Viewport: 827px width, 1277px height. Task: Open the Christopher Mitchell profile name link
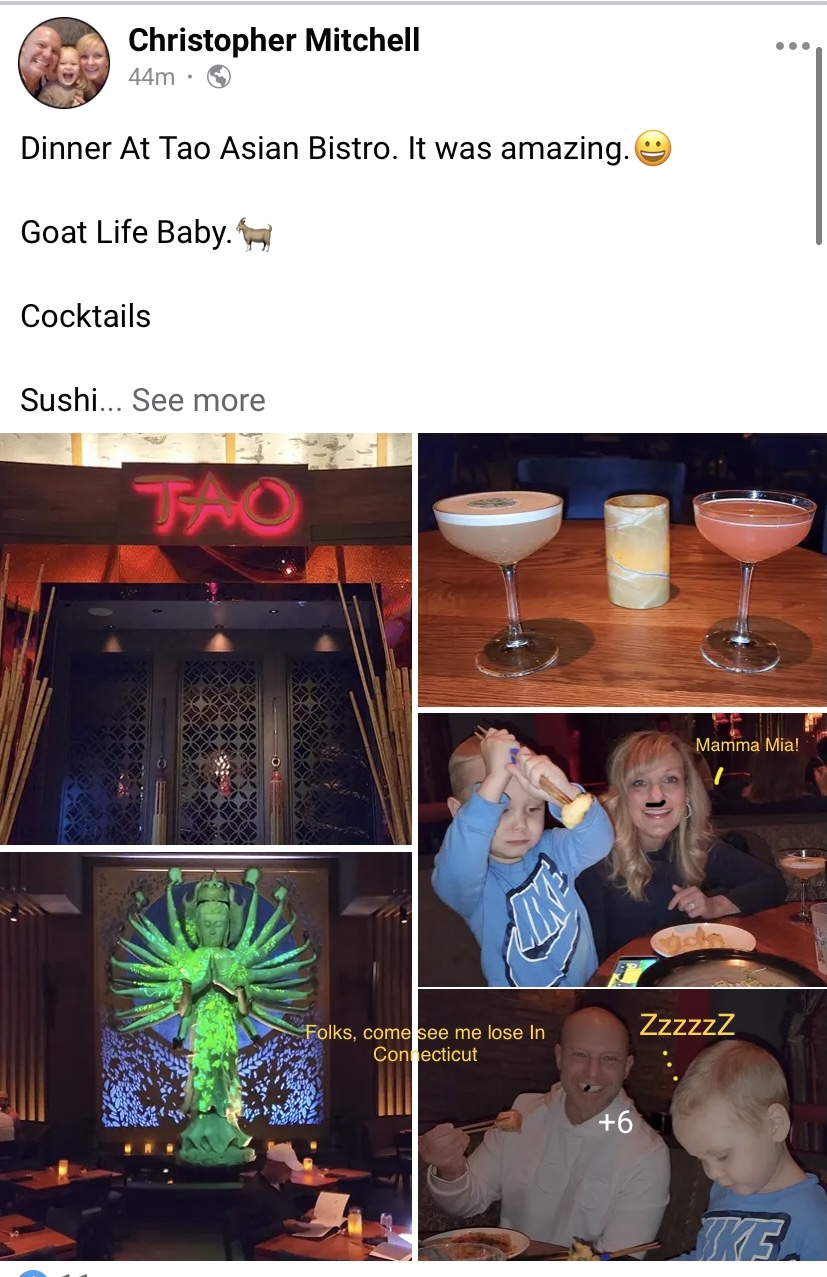(274, 40)
